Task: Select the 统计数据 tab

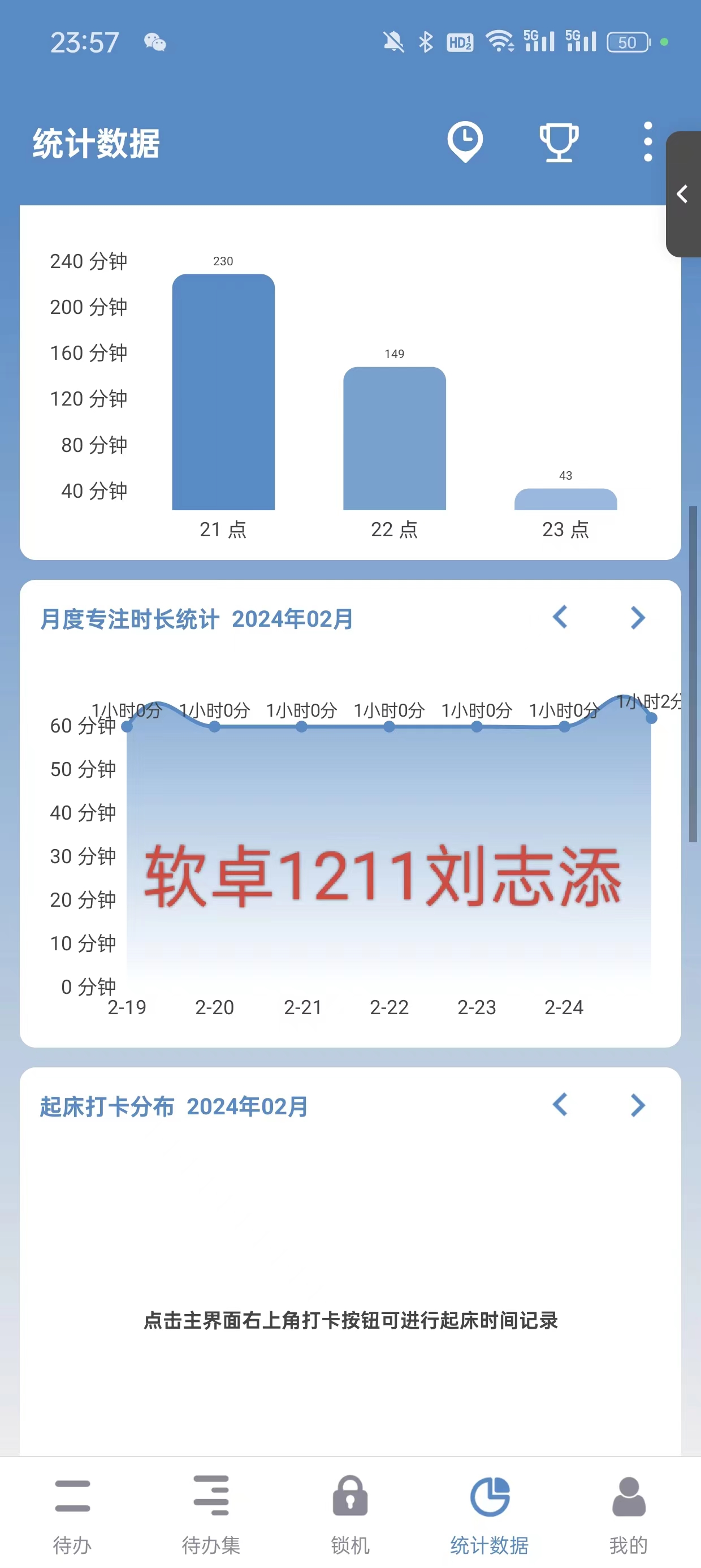Action: (489, 1513)
